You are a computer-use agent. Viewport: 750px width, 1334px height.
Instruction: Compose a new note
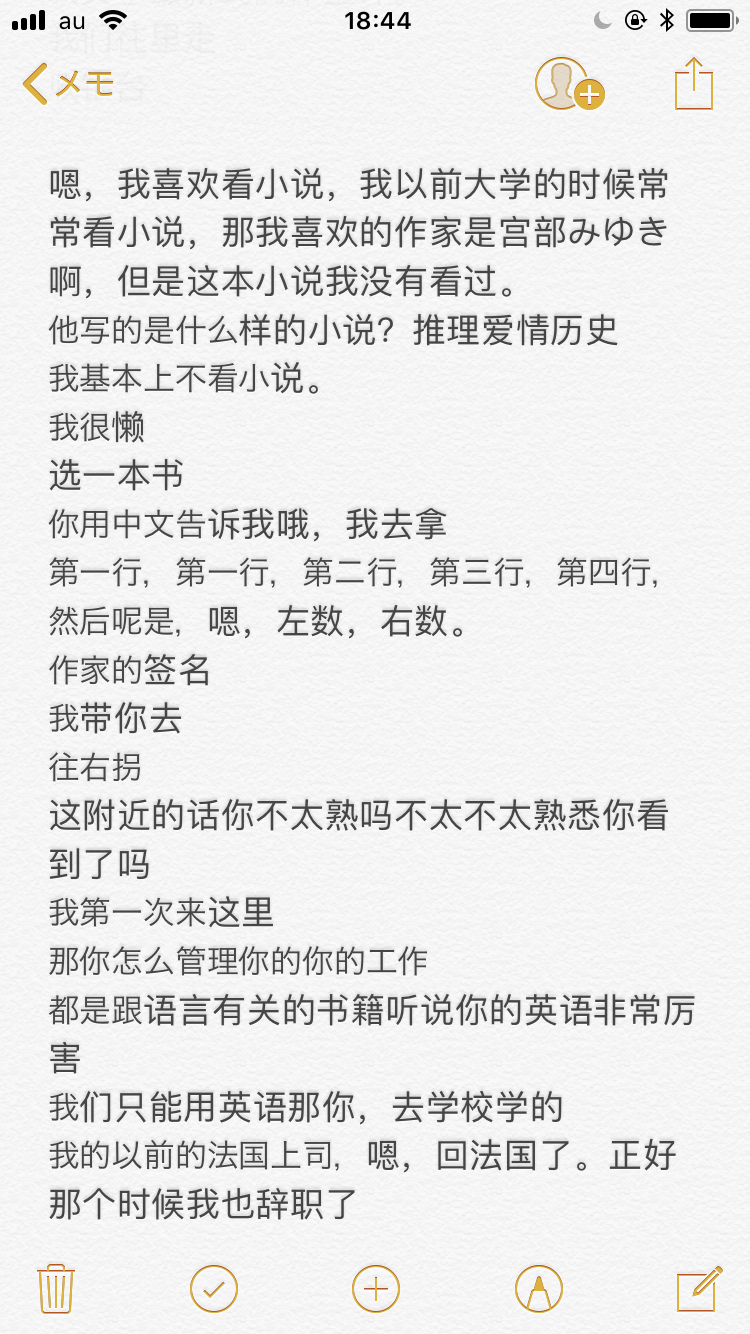[698, 1288]
